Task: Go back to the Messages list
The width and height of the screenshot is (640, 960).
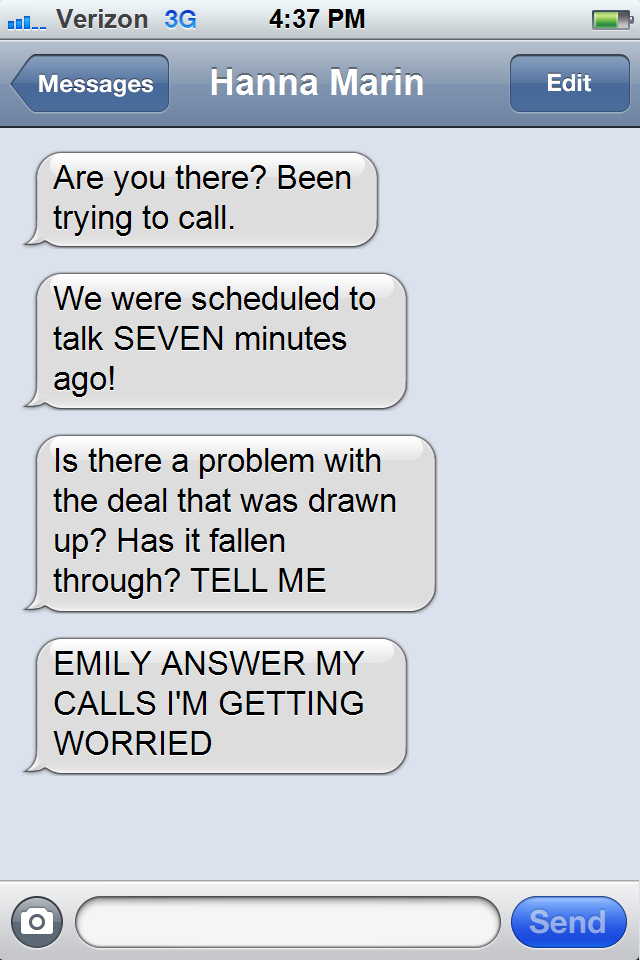Action: pyautogui.click(x=92, y=84)
